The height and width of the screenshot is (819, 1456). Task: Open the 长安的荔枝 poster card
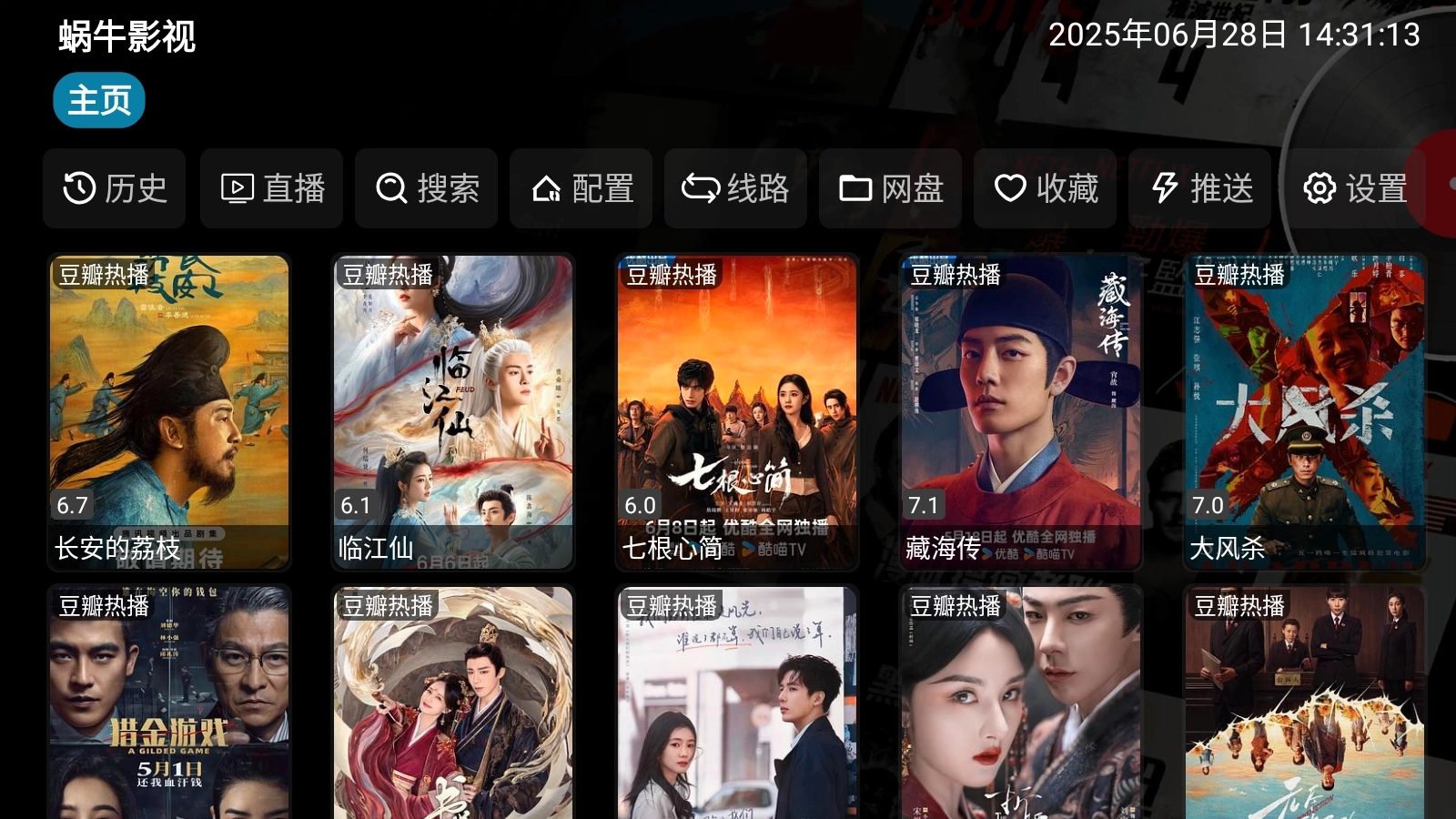(169, 411)
